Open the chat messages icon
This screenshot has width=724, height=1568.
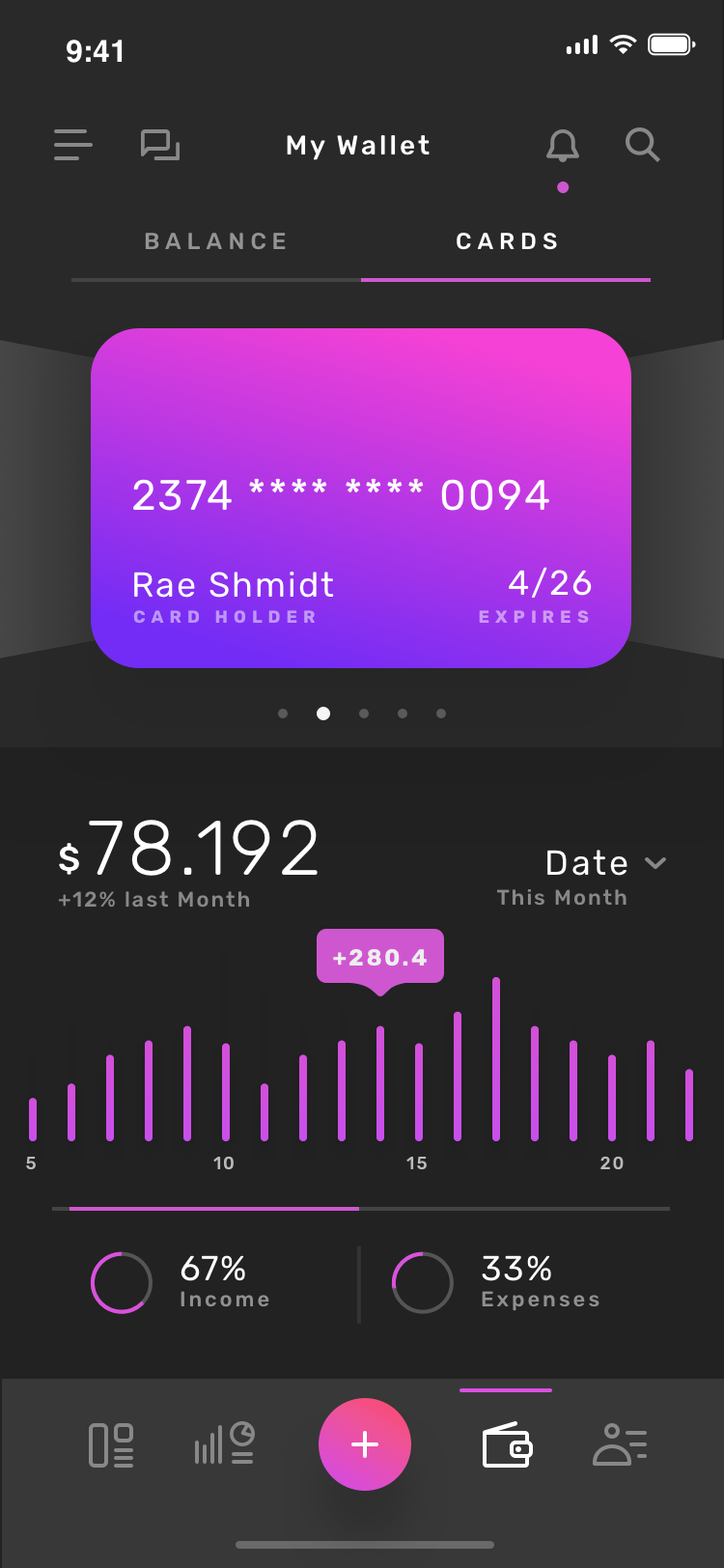coord(160,145)
